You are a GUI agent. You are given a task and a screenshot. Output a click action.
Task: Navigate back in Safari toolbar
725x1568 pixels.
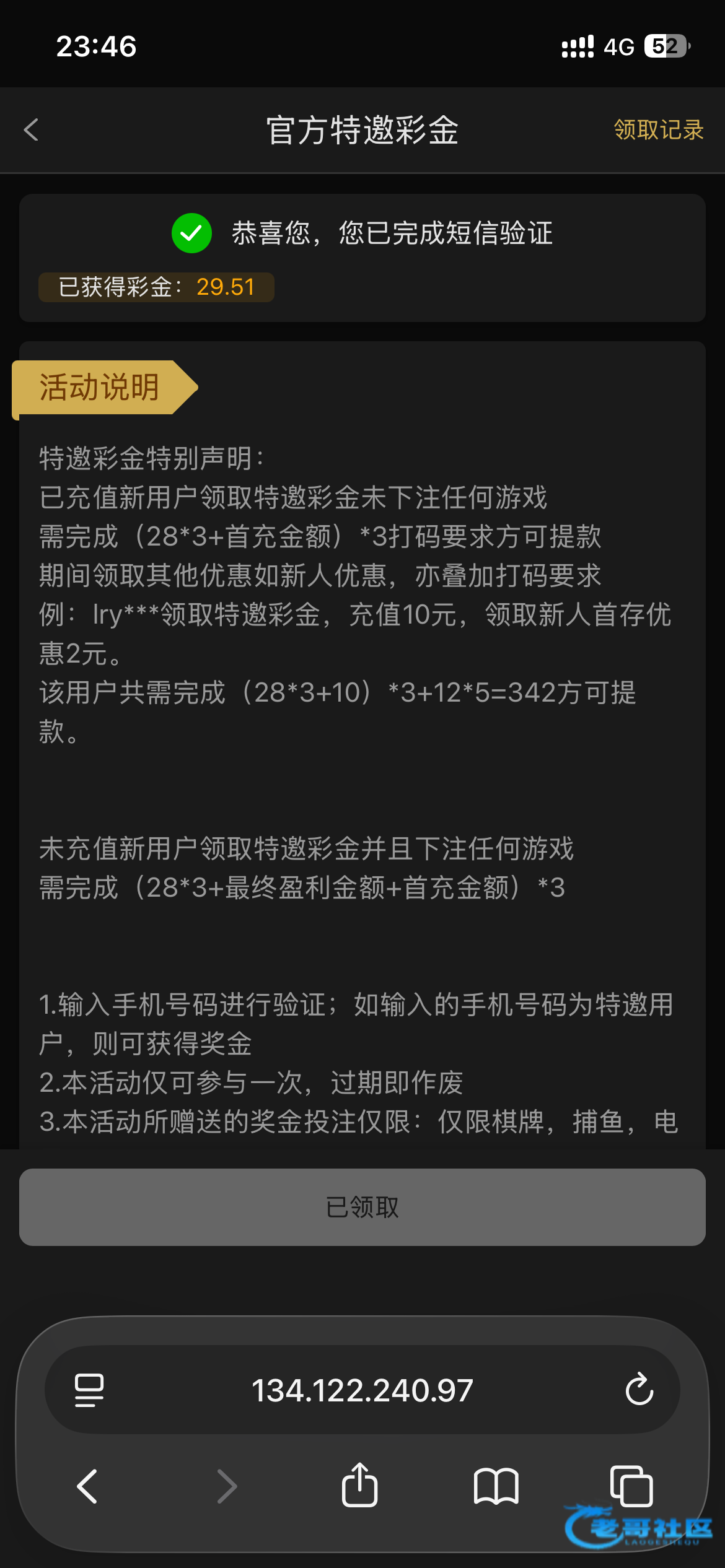click(87, 1486)
